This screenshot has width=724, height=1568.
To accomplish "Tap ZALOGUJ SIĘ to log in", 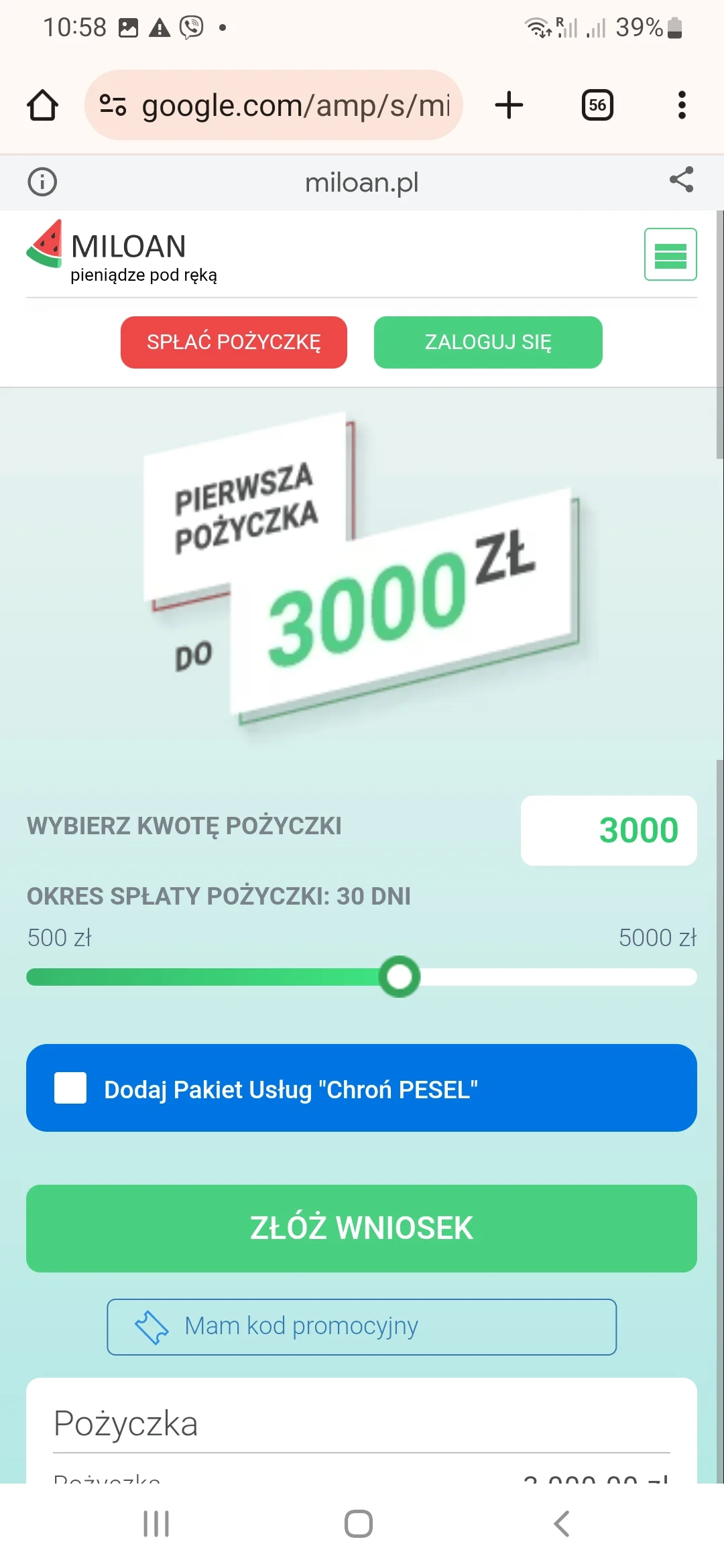I will pos(487,342).
